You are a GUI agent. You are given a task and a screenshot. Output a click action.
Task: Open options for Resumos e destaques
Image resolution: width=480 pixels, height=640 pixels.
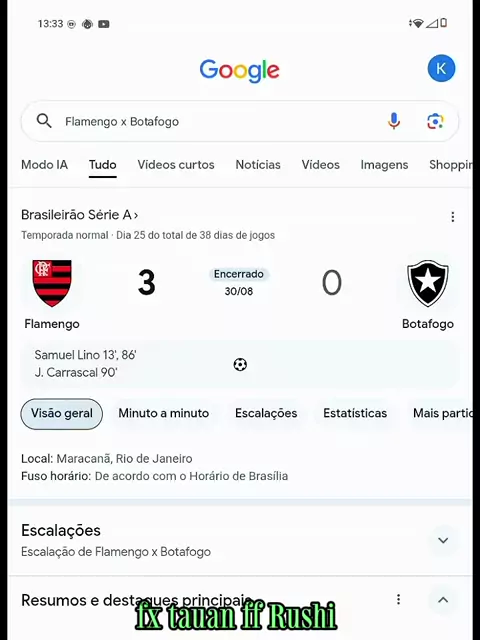[x=398, y=600]
